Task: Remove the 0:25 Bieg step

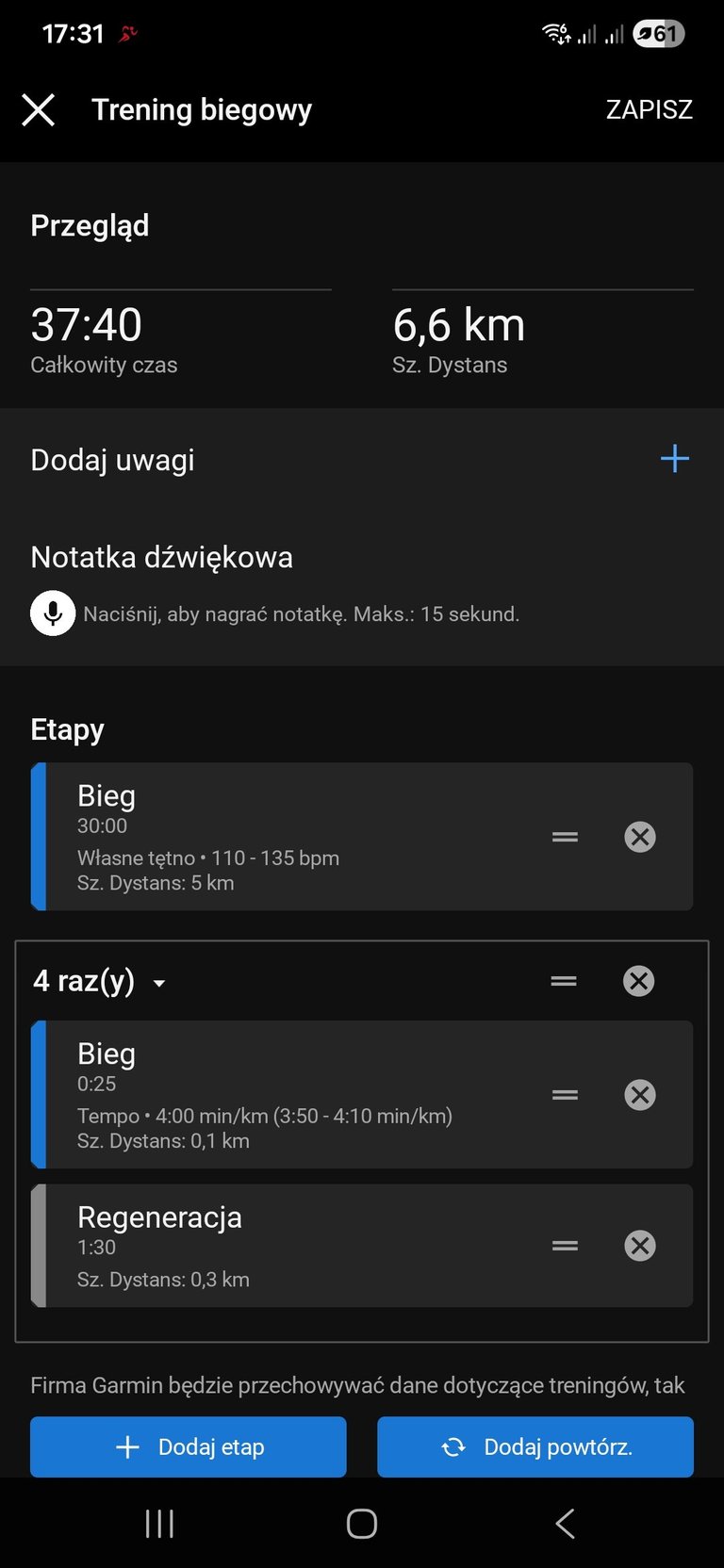Action: pos(639,1095)
